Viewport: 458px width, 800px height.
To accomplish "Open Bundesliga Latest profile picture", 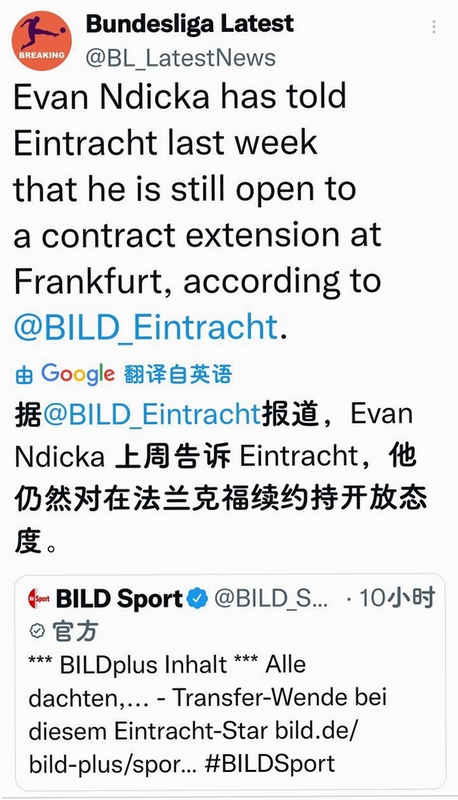I will pos(42,41).
